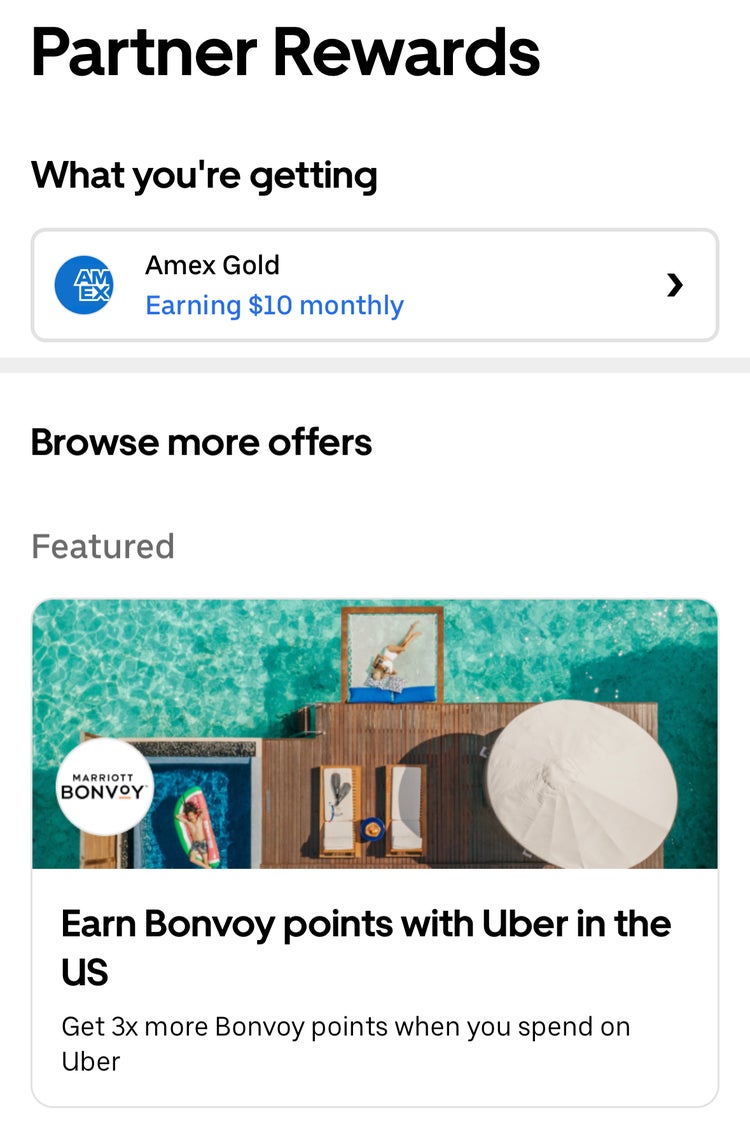Select the Amex Gold reward row
The width and height of the screenshot is (750, 1131).
pos(375,285)
